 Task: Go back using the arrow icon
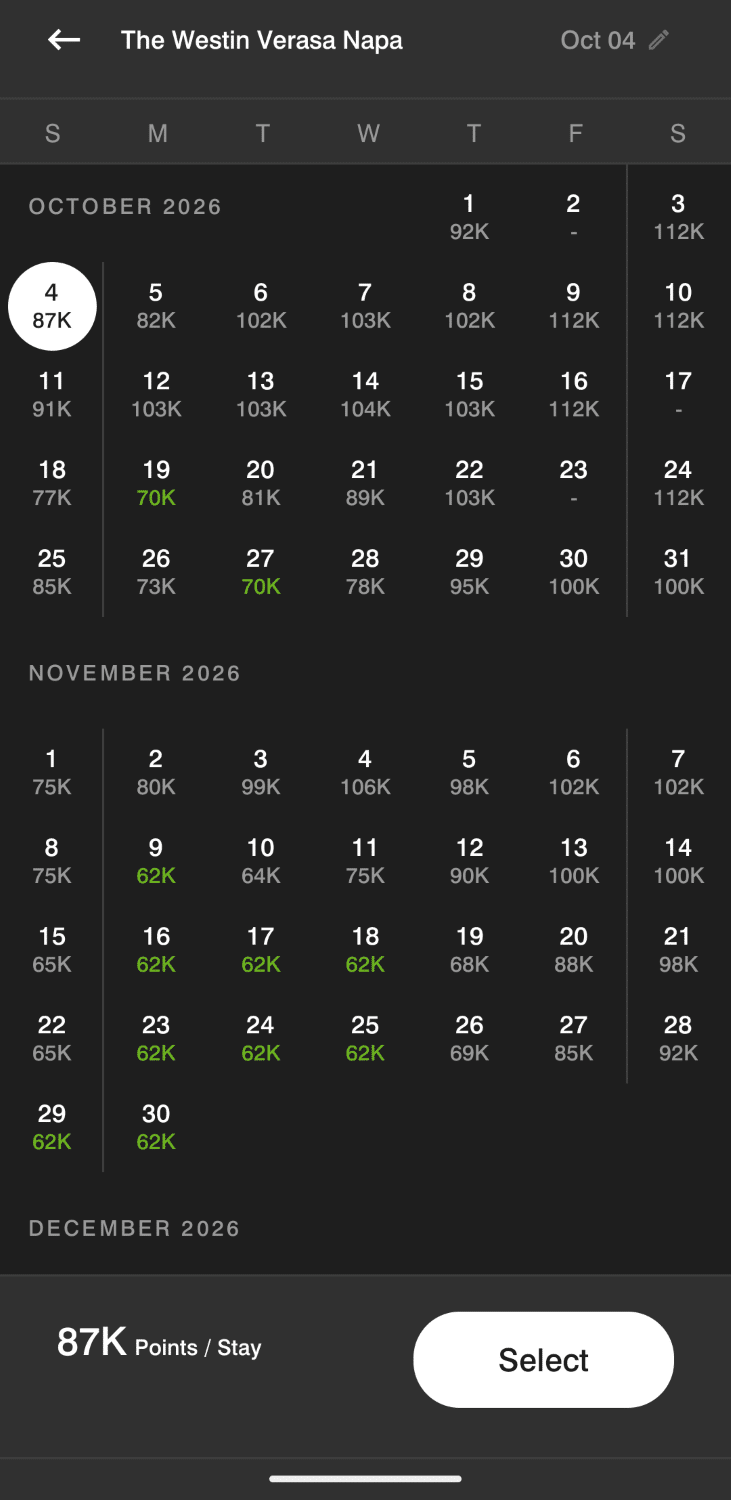pos(64,40)
